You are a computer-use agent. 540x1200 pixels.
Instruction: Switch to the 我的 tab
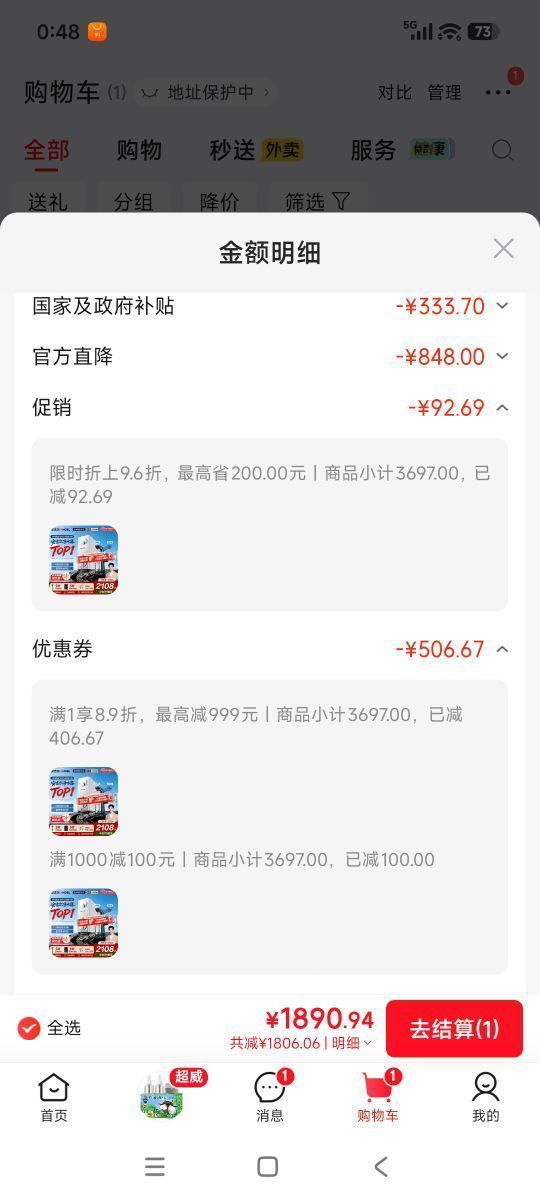coord(486,1098)
